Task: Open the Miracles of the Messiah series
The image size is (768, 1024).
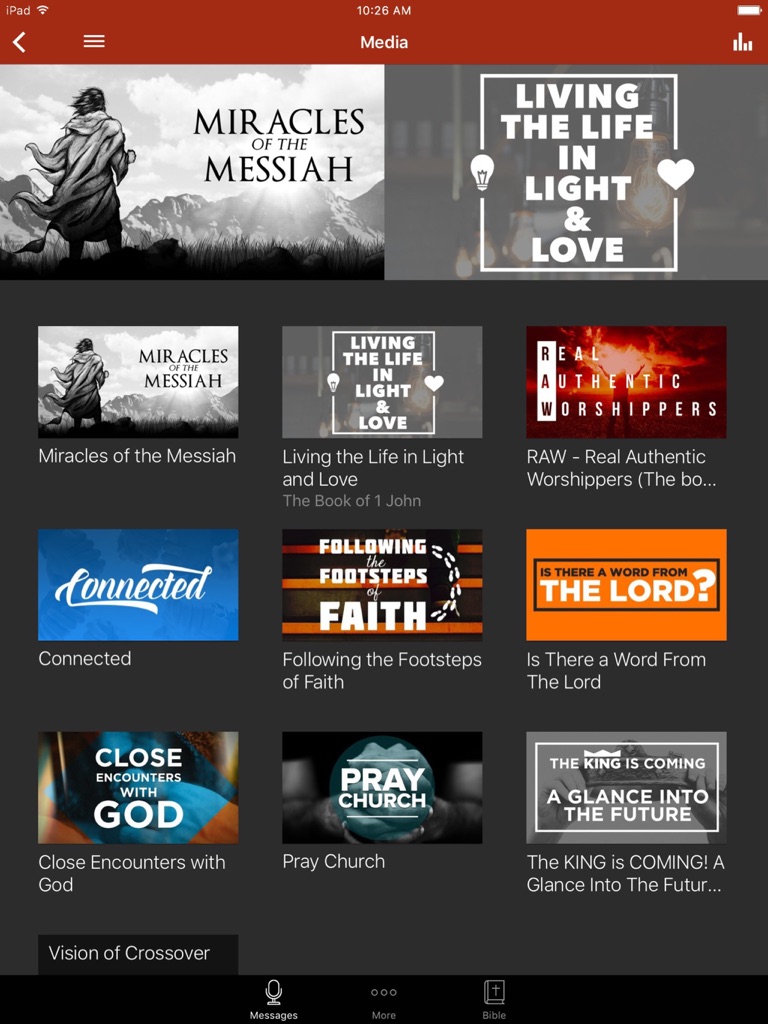Action: point(138,382)
